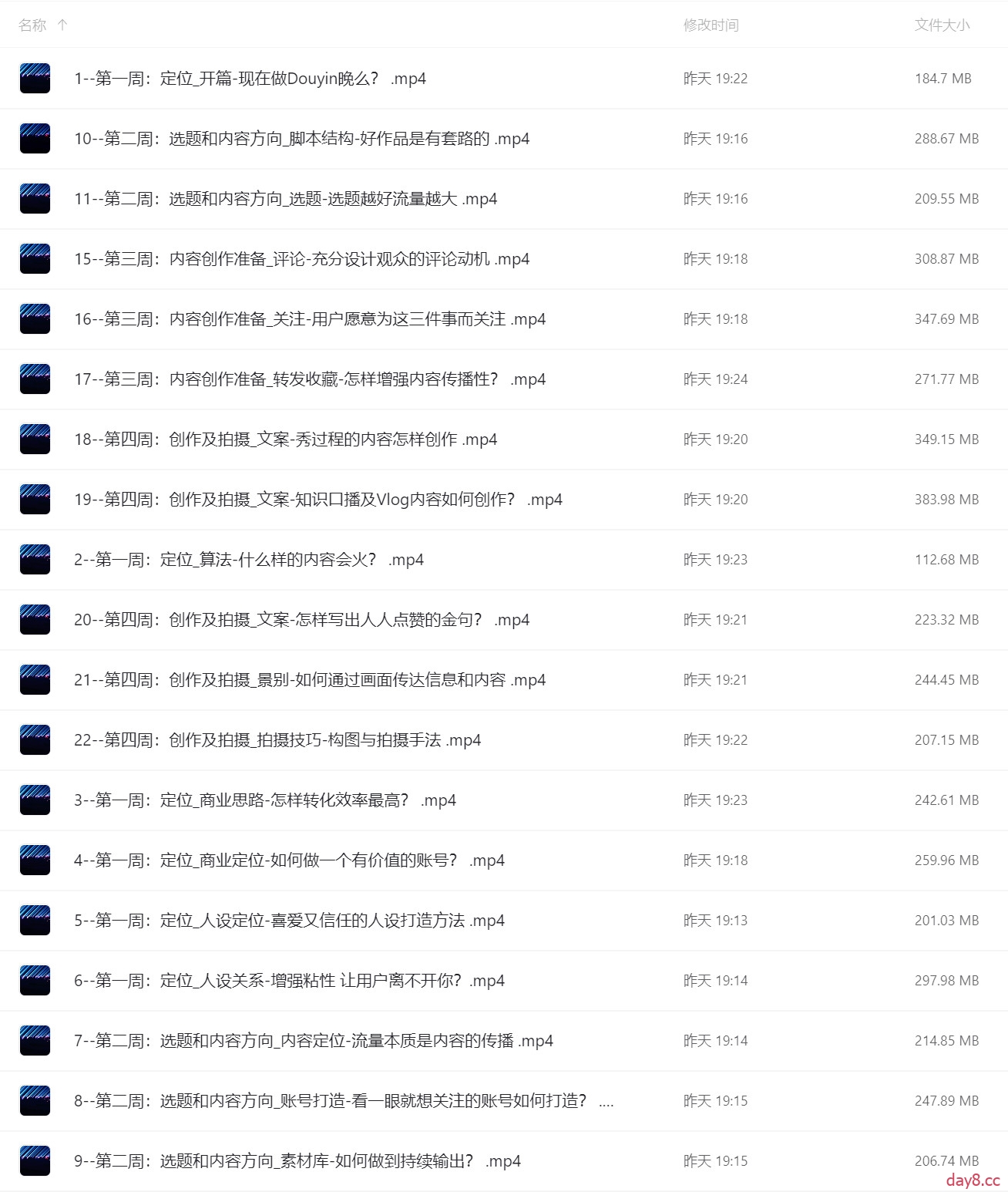Open video 2 什么样的内容会火

point(248,560)
